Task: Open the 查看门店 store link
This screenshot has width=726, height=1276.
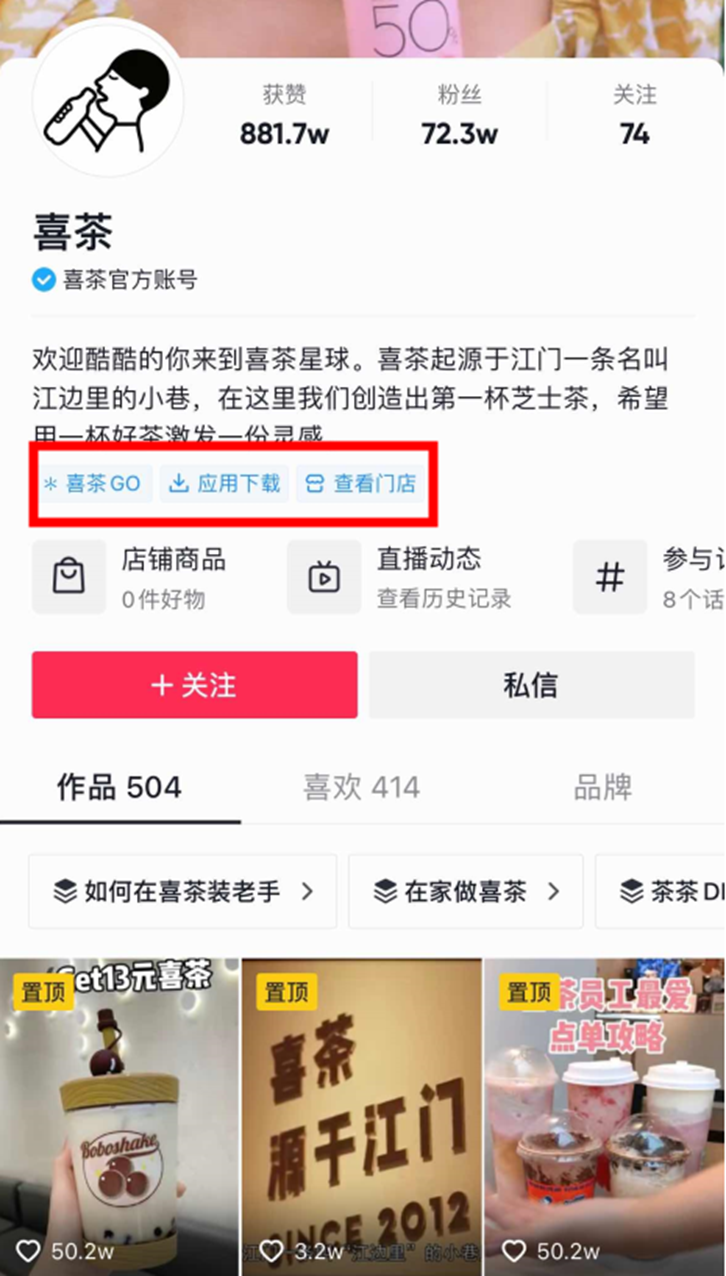Action: 360,484
